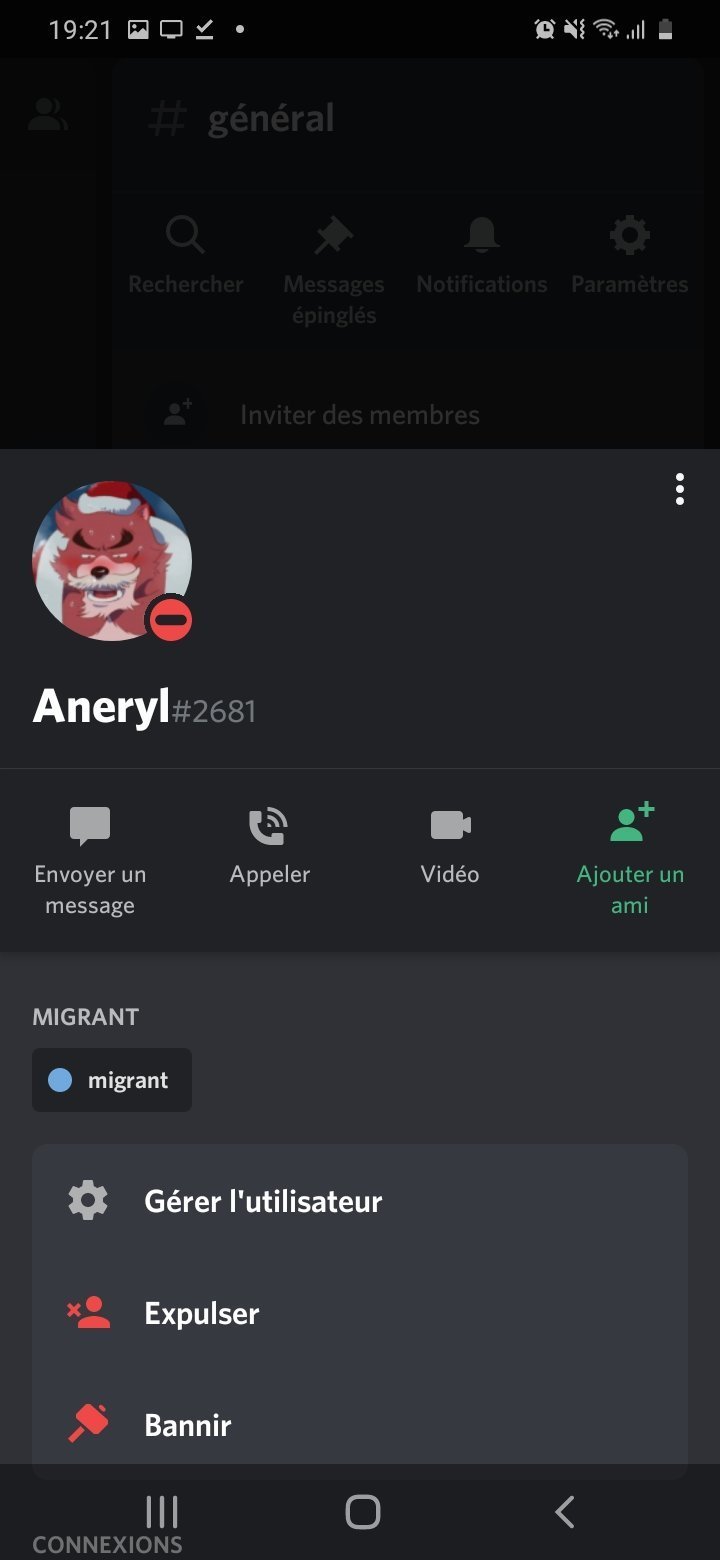Open the recent apps overview

[x=162, y=1512]
